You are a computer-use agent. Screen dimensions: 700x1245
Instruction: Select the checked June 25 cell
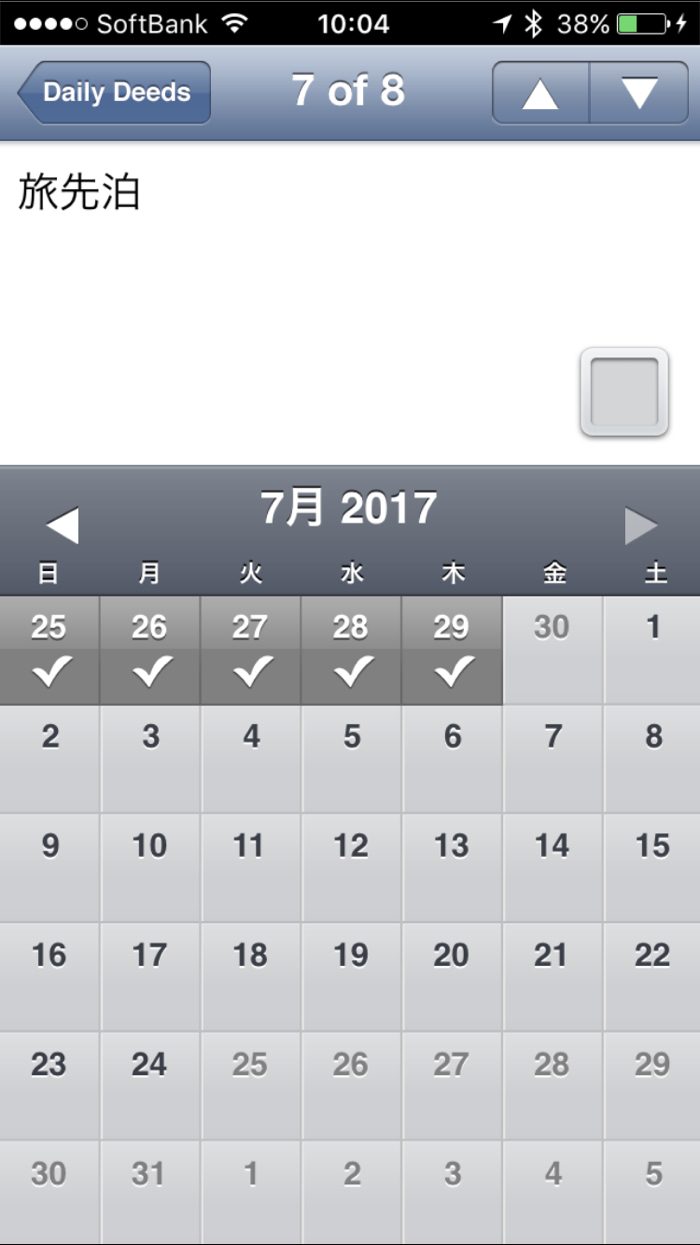(x=49, y=650)
